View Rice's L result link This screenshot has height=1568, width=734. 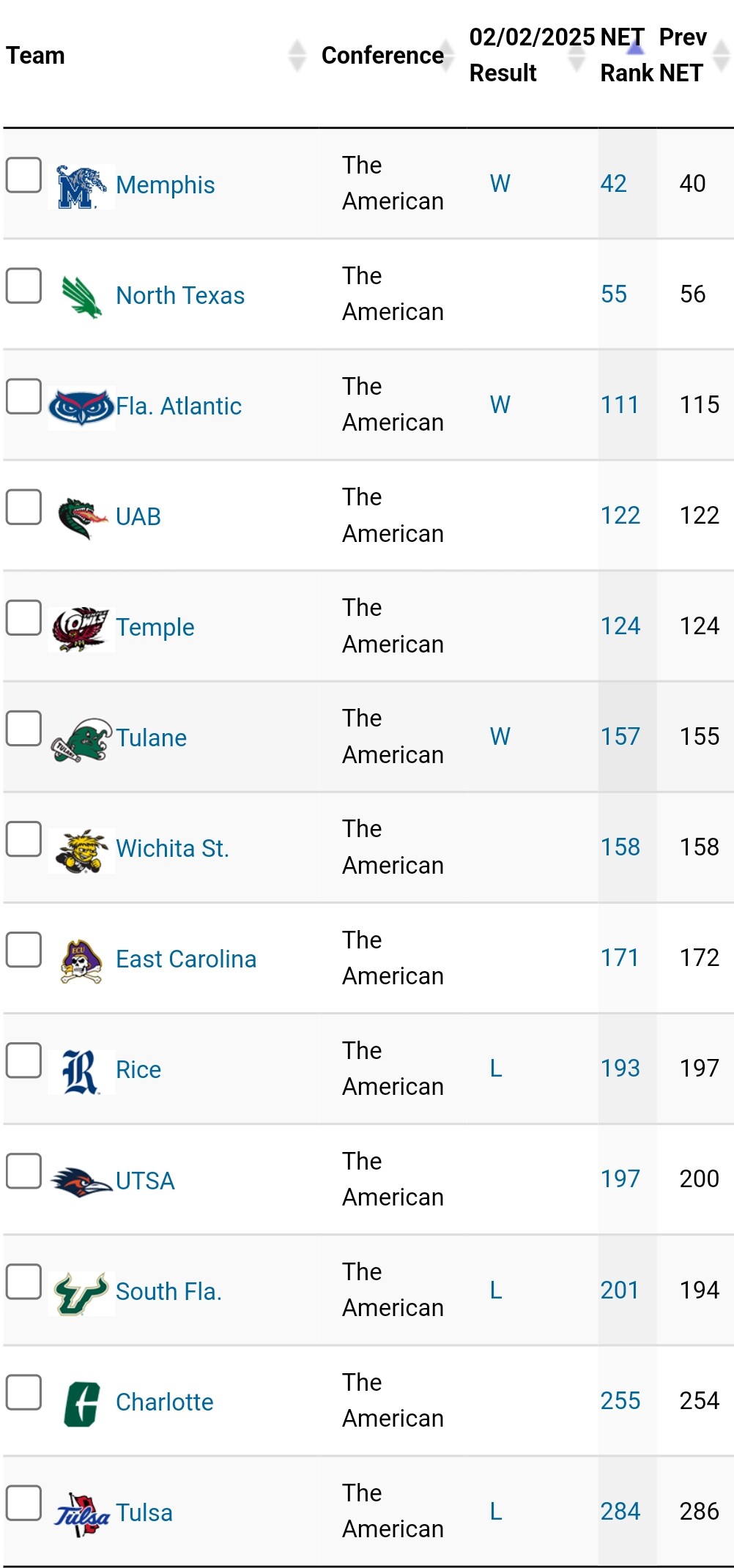(496, 1069)
